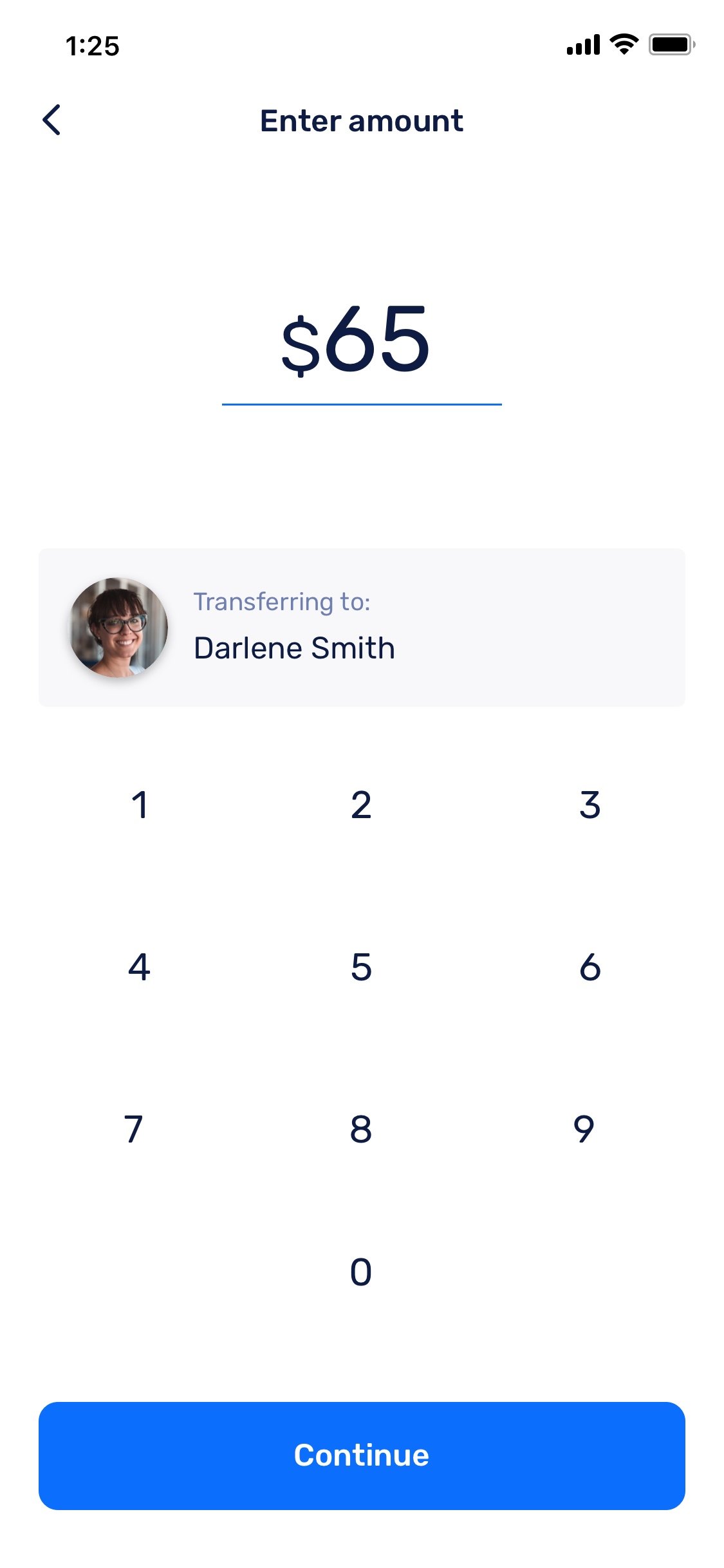Add digit 3 to the amount
The width and height of the screenshot is (724, 1568).
(x=589, y=805)
